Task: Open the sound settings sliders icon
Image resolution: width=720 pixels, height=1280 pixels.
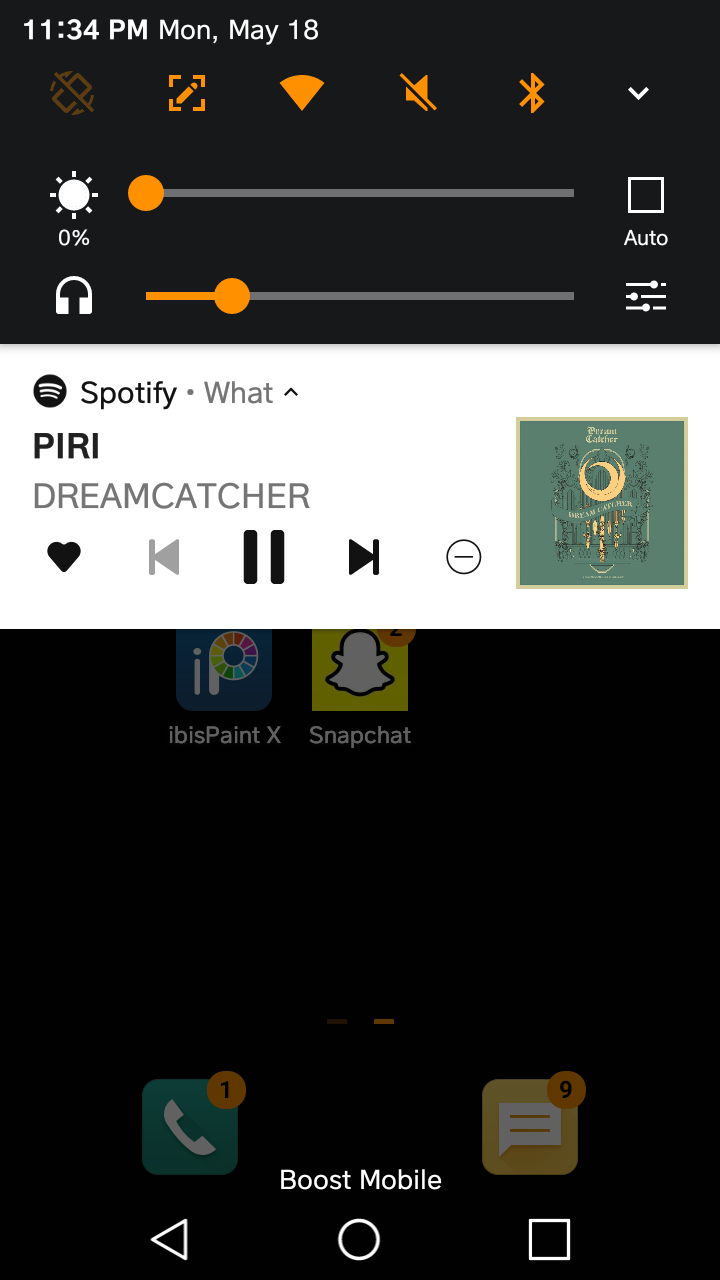Action: [646, 296]
